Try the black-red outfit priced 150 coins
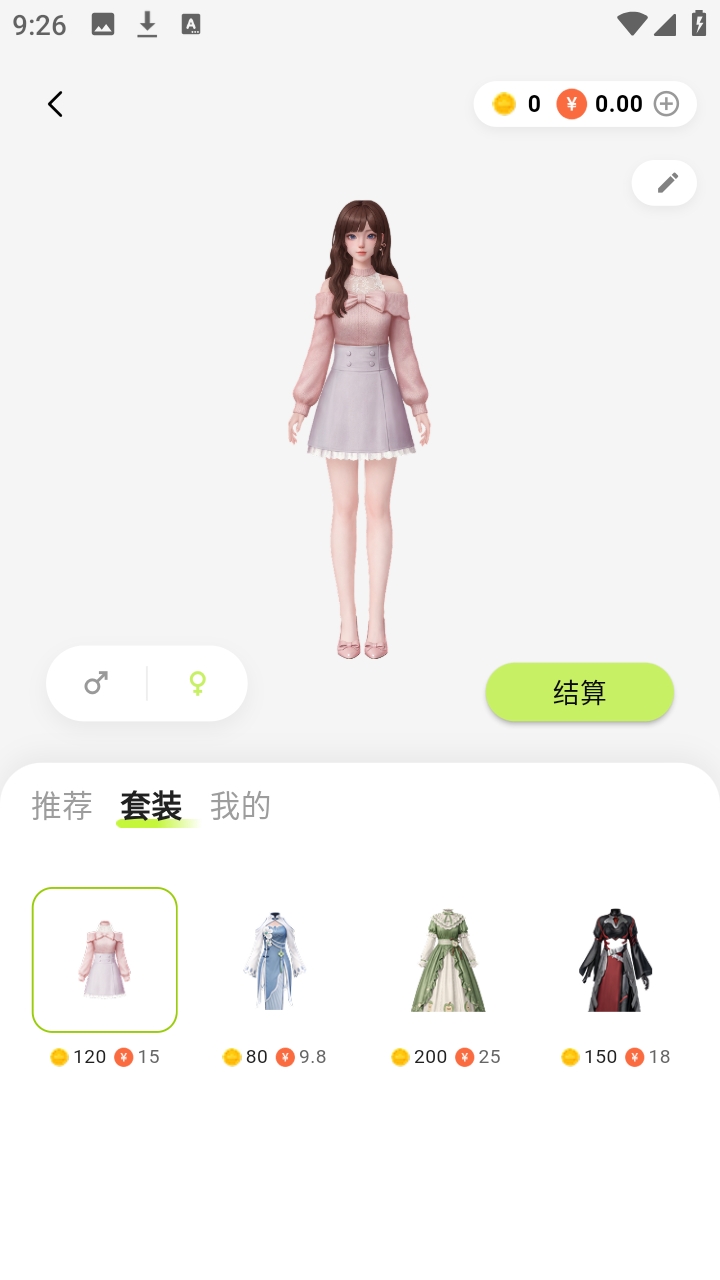Screen dimensions: 720x1280 pyautogui.click(x=615, y=960)
